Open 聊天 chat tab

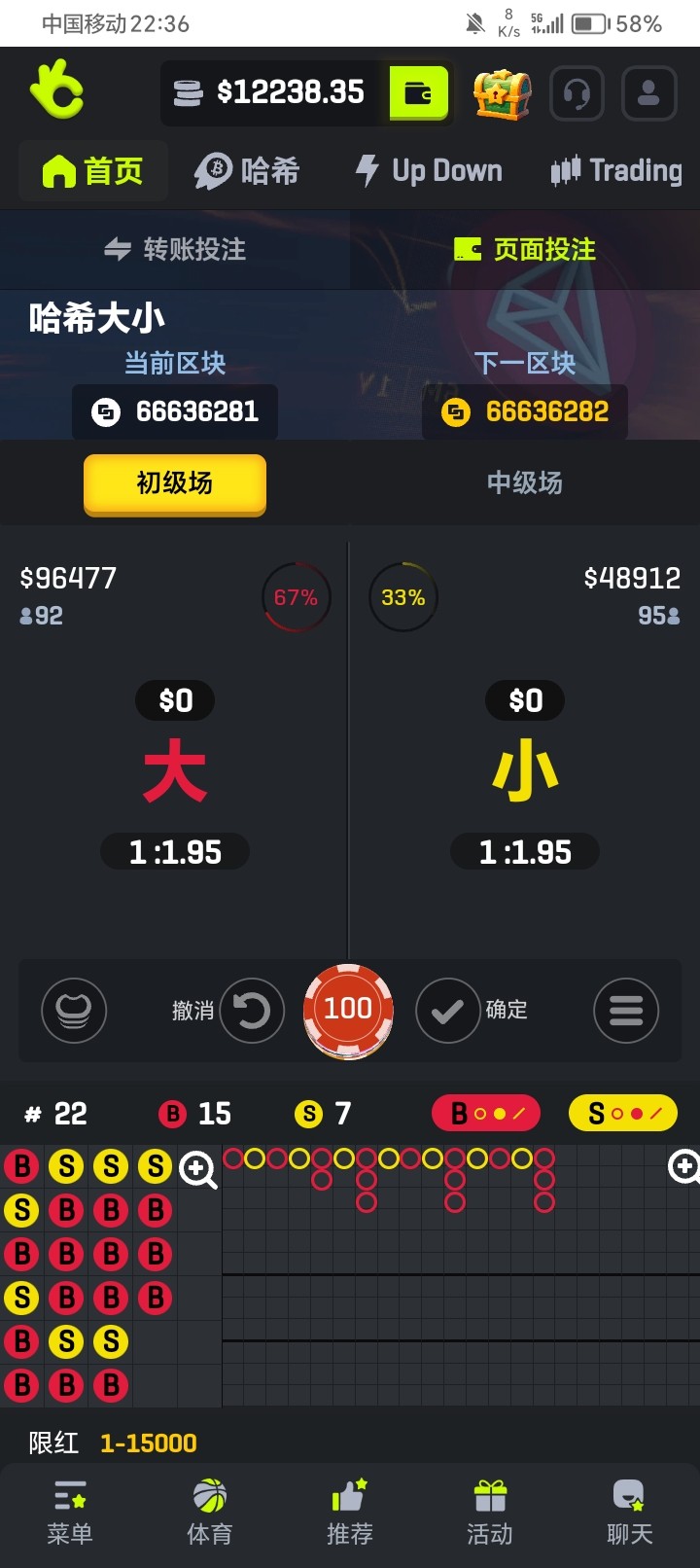pos(630,1513)
